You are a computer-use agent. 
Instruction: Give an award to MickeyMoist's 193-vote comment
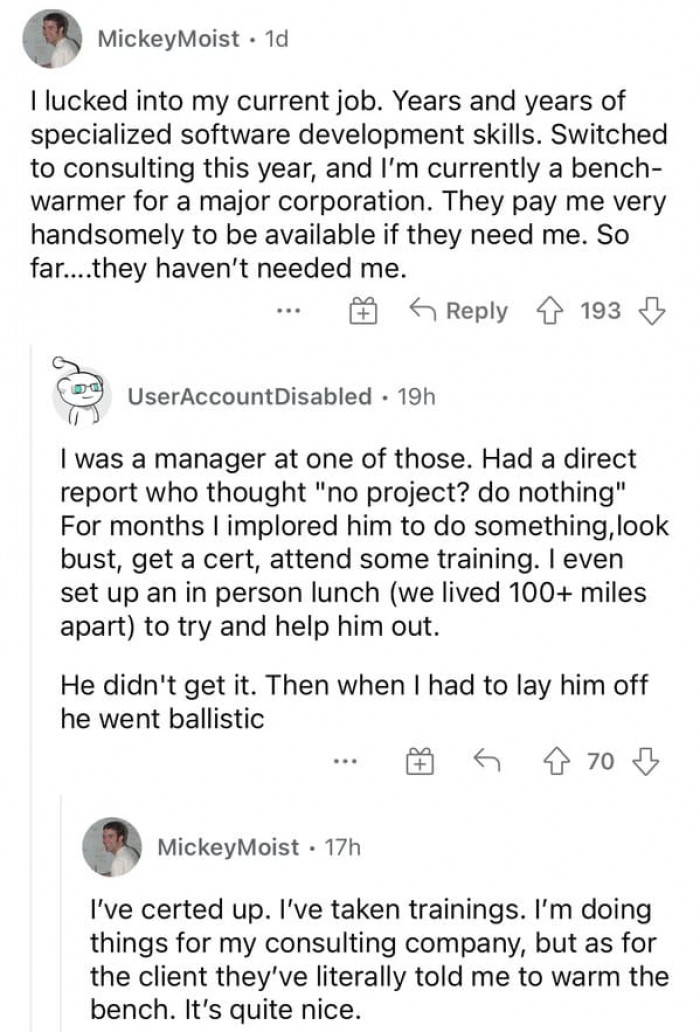click(x=362, y=311)
